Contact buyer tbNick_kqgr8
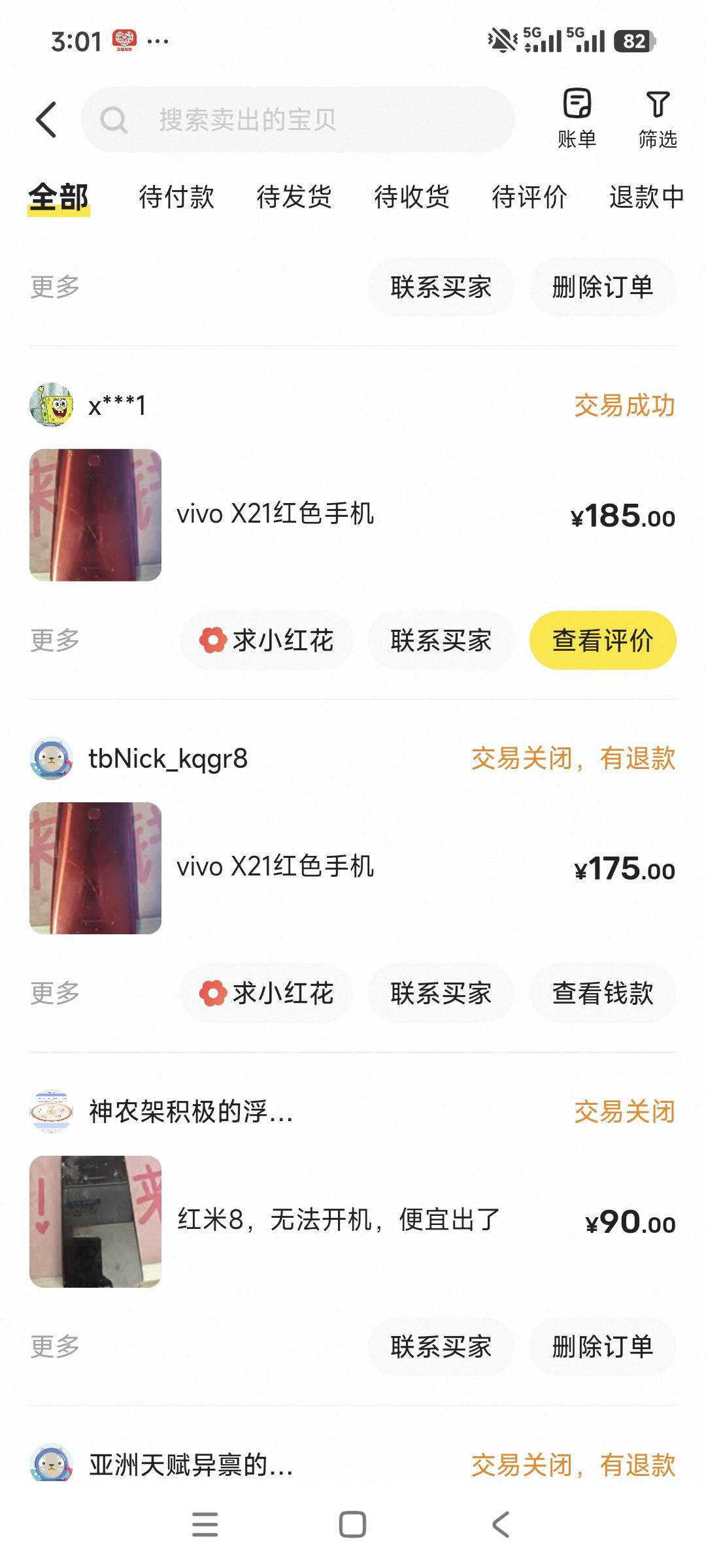This screenshot has height=1568, width=706. click(x=441, y=993)
